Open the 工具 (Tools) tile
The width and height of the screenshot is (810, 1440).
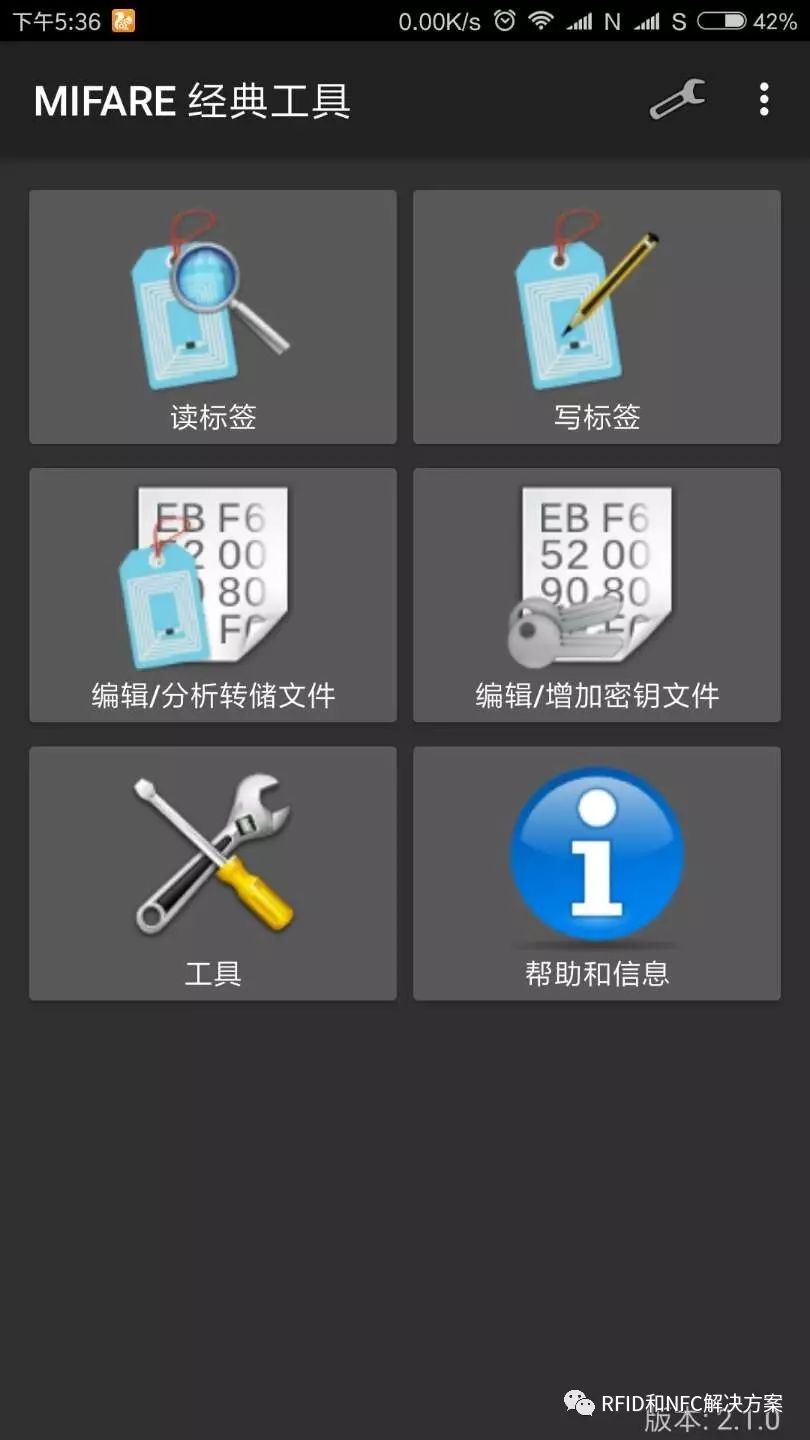pos(213,873)
